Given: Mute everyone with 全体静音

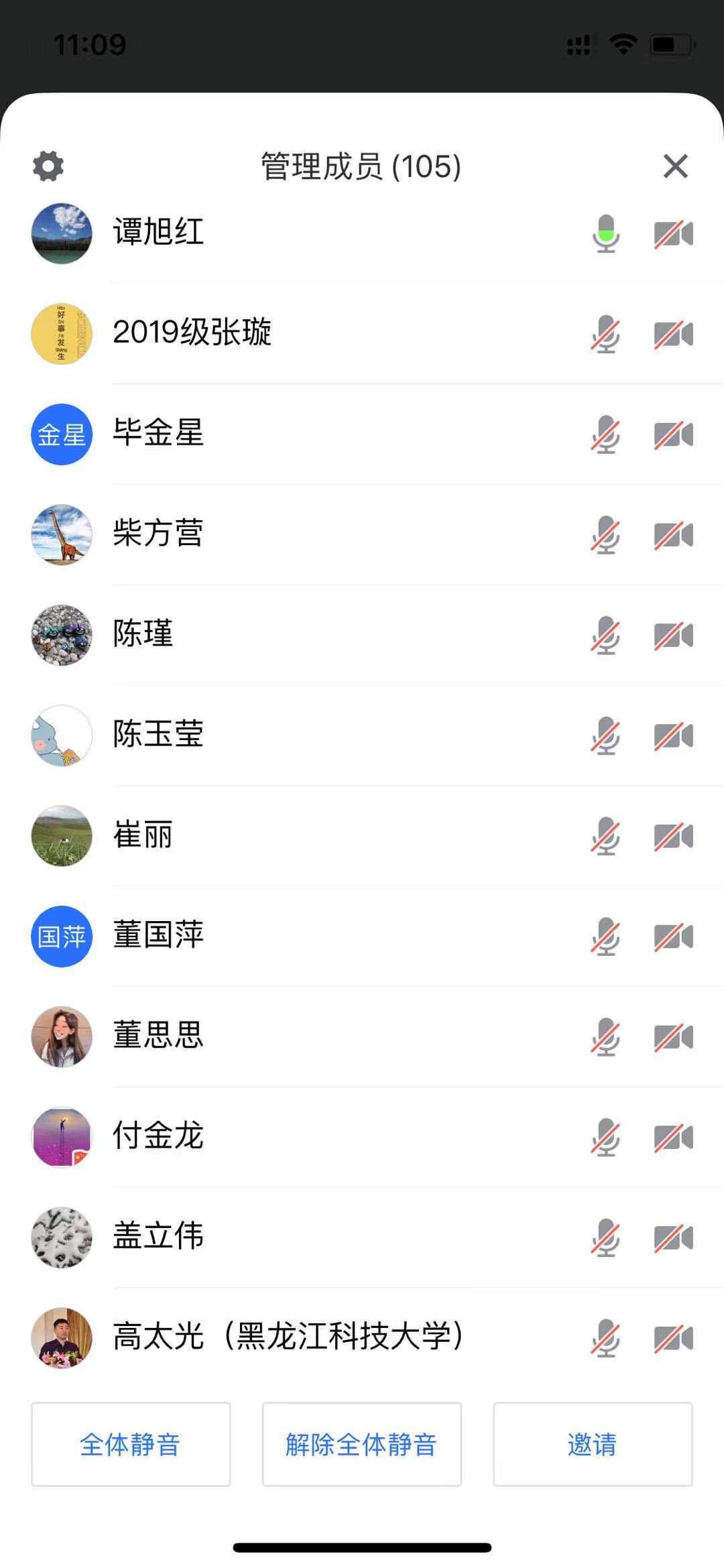Looking at the screenshot, I should [x=131, y=1444].
